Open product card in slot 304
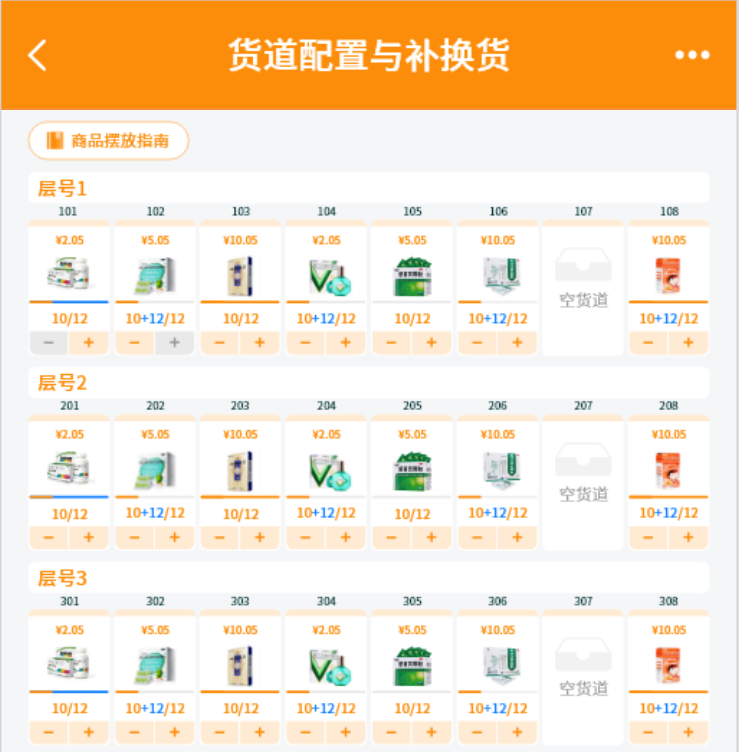Viewport: 739px width, 752px height. (326, 663)
